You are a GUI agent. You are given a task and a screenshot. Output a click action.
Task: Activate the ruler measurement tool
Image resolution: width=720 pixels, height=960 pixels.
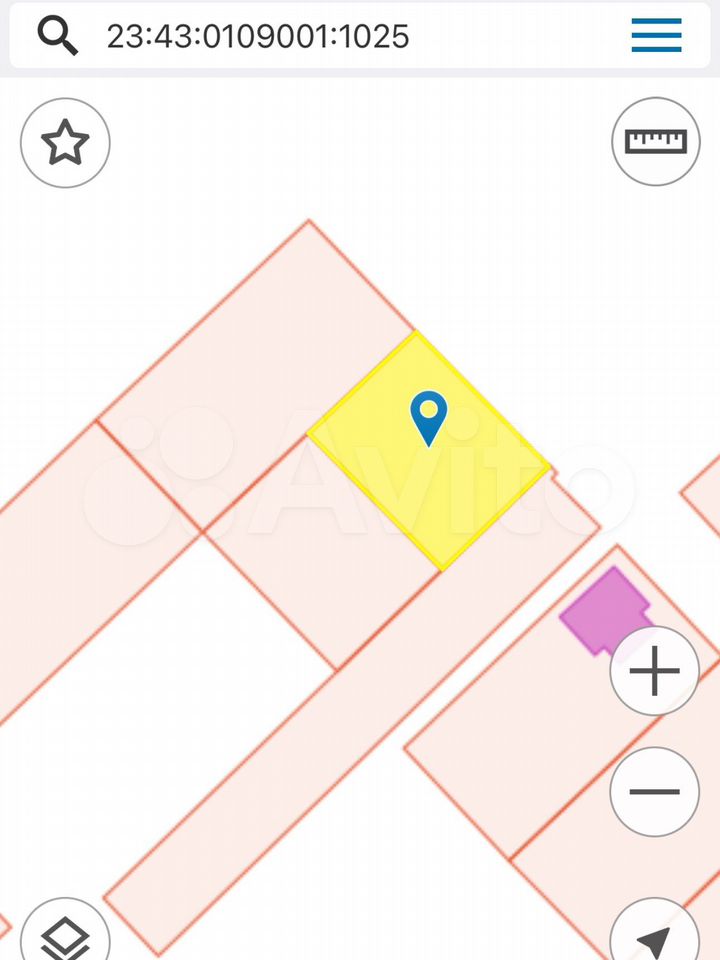click(x=656, y=141)
